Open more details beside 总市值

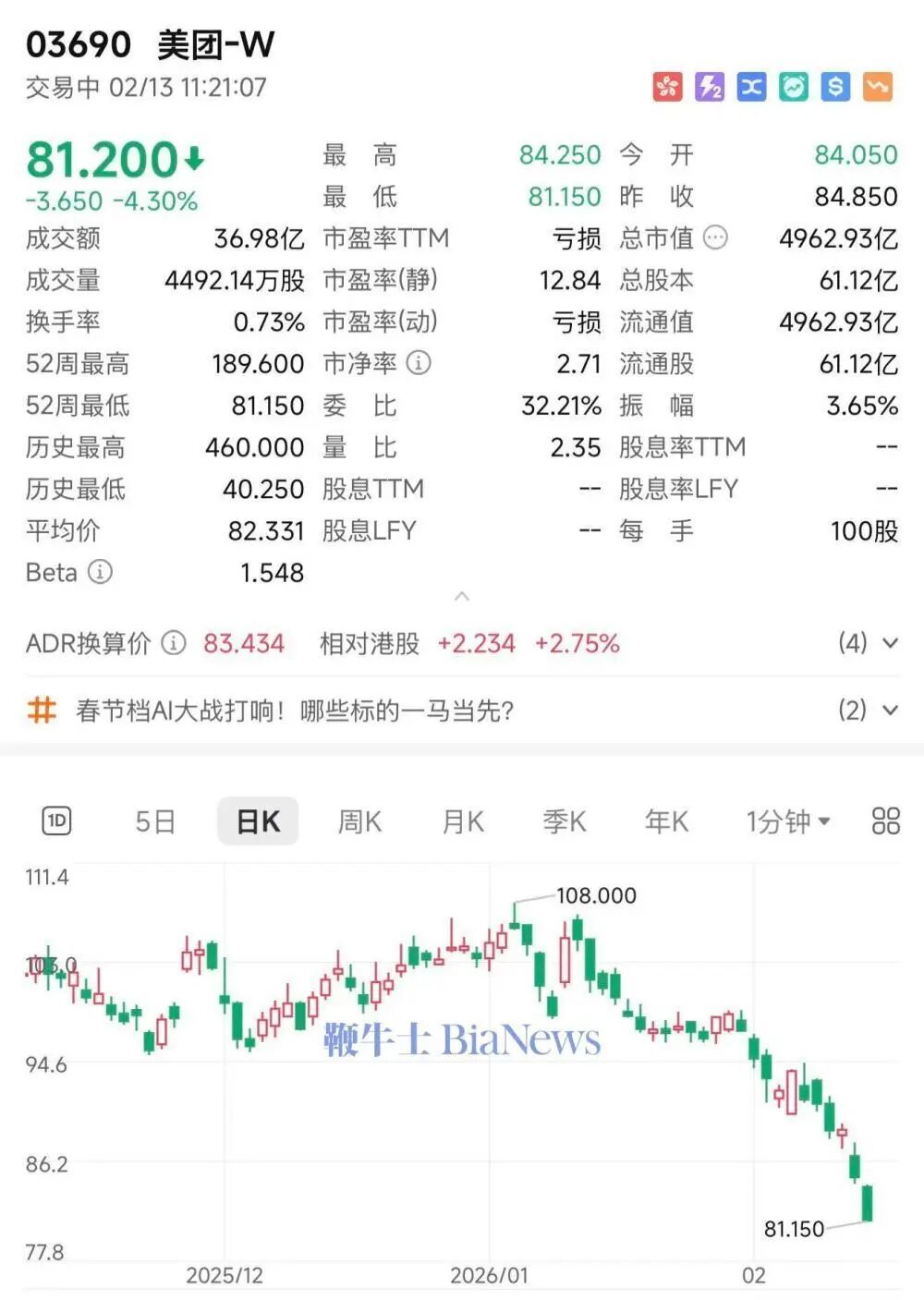pos(716,238)
